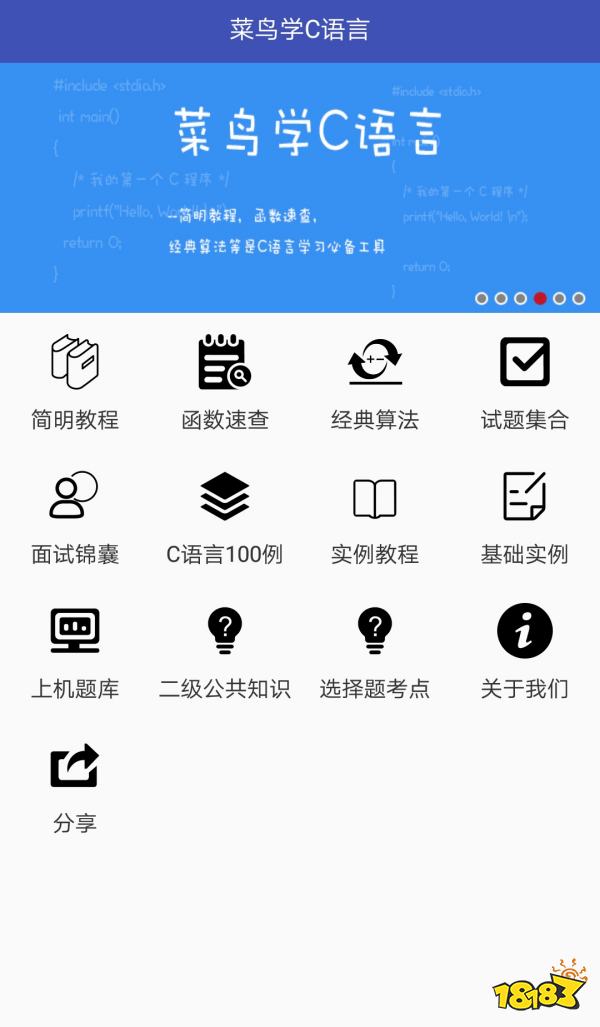The image size is (600, 1027).
Task: Open the 试题集合 question collection
Action: (525, 381)
